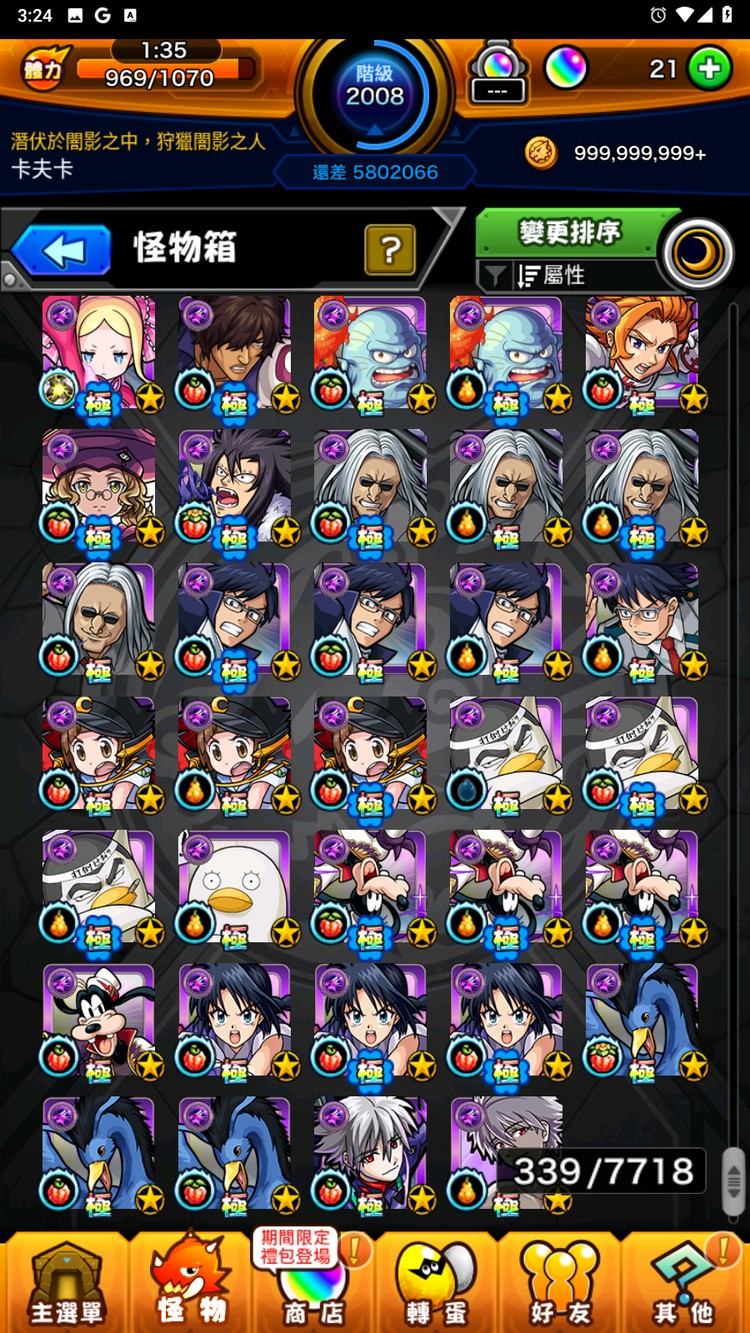The image size is (750, 1333).
Task: Open the question mark help button
Action: (x=390, y=250)
